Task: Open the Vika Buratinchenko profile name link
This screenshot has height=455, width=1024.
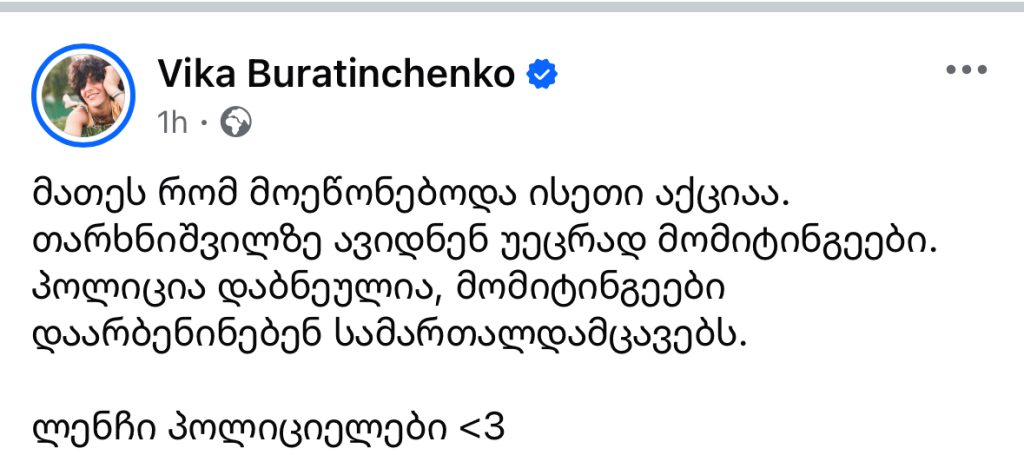Action: tap(336, 74)
